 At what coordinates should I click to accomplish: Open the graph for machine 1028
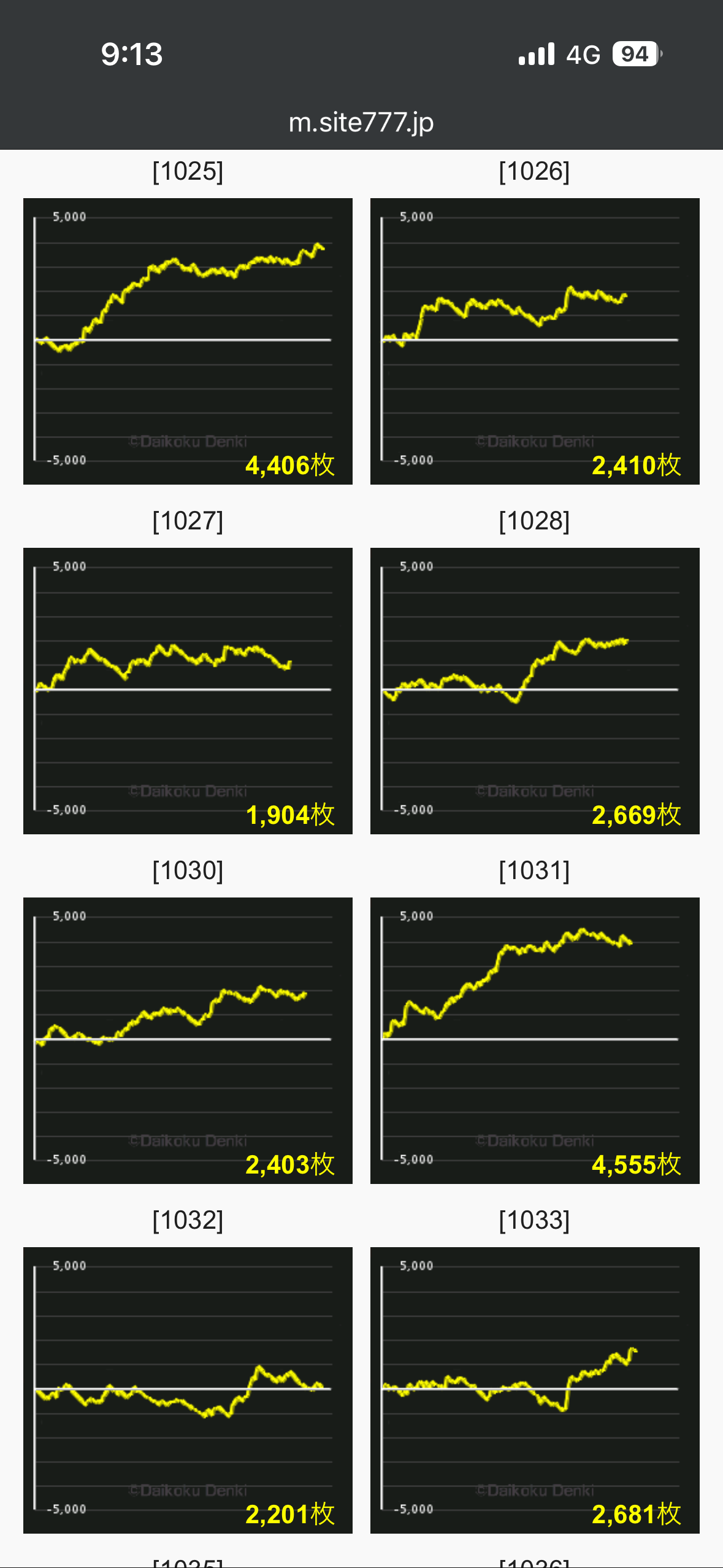(535, 691)
